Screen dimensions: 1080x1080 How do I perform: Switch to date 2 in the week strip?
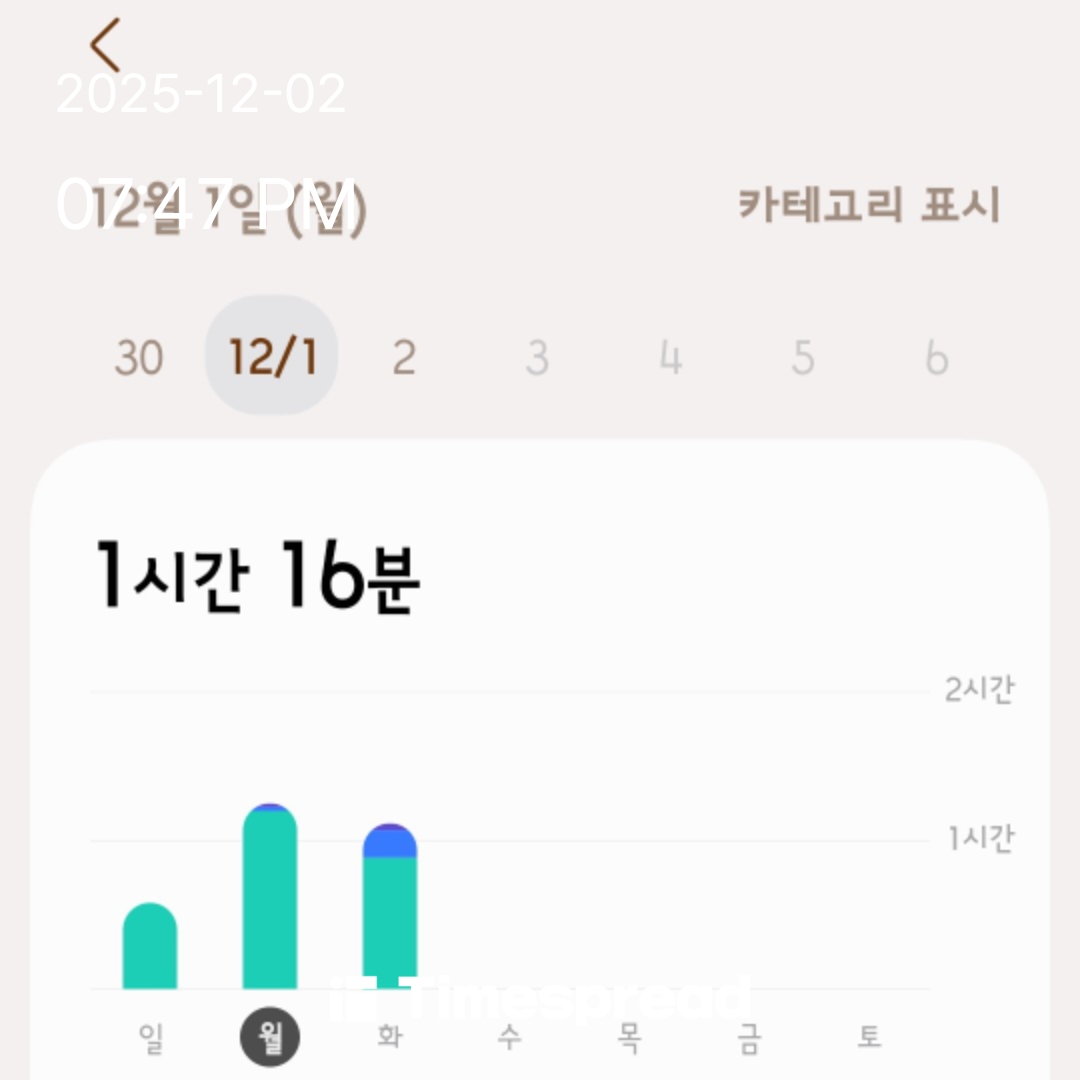pos(403,357)
